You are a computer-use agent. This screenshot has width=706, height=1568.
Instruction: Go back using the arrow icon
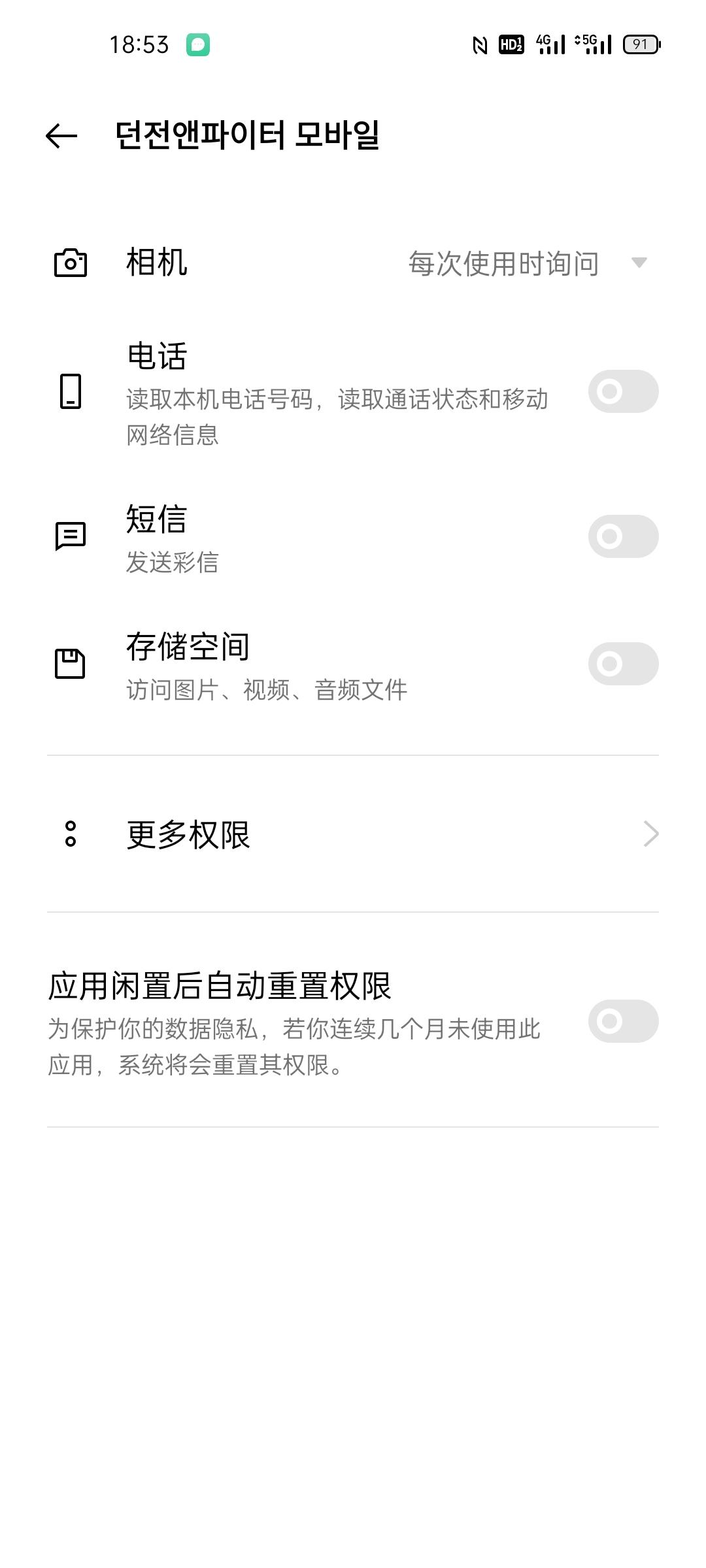(61, 136)
